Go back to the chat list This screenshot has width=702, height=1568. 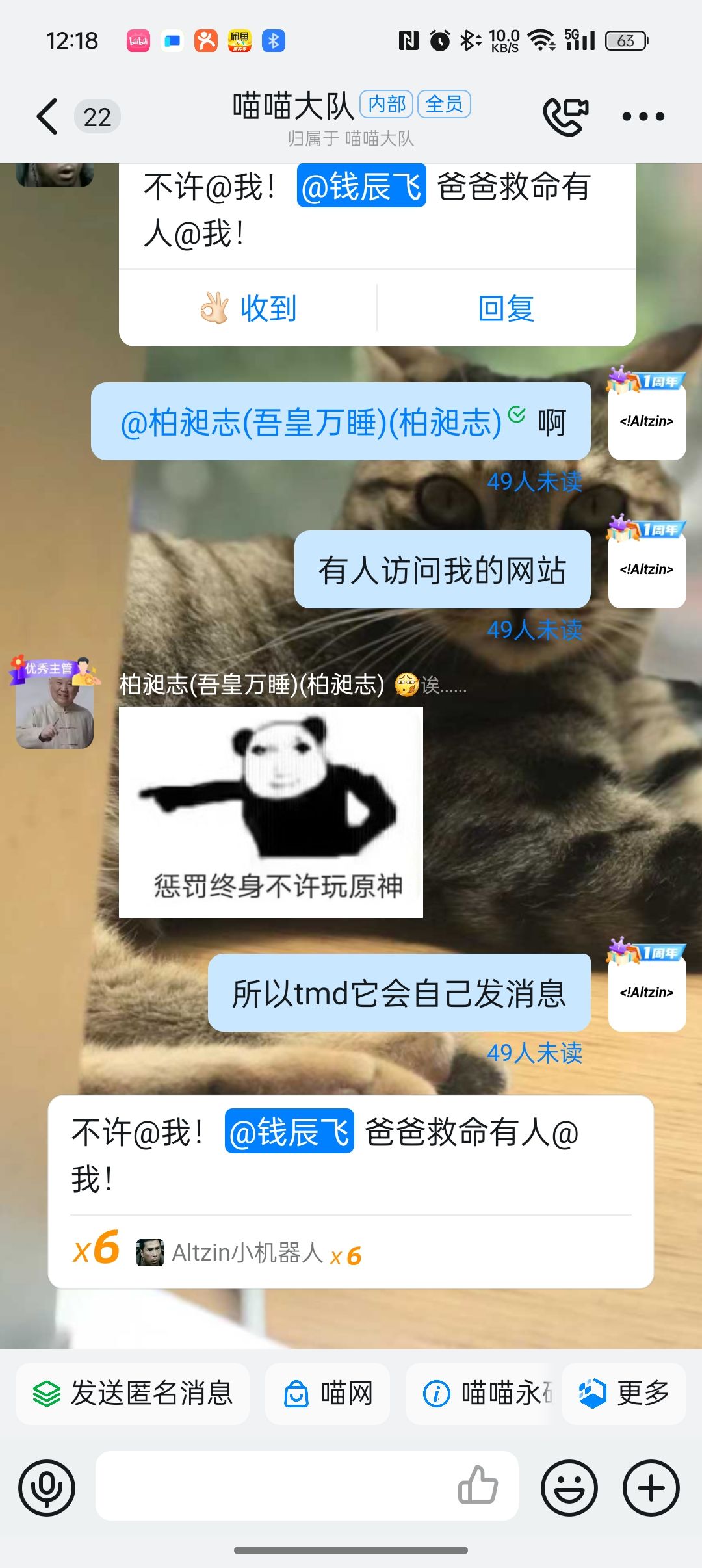(47, 117)
